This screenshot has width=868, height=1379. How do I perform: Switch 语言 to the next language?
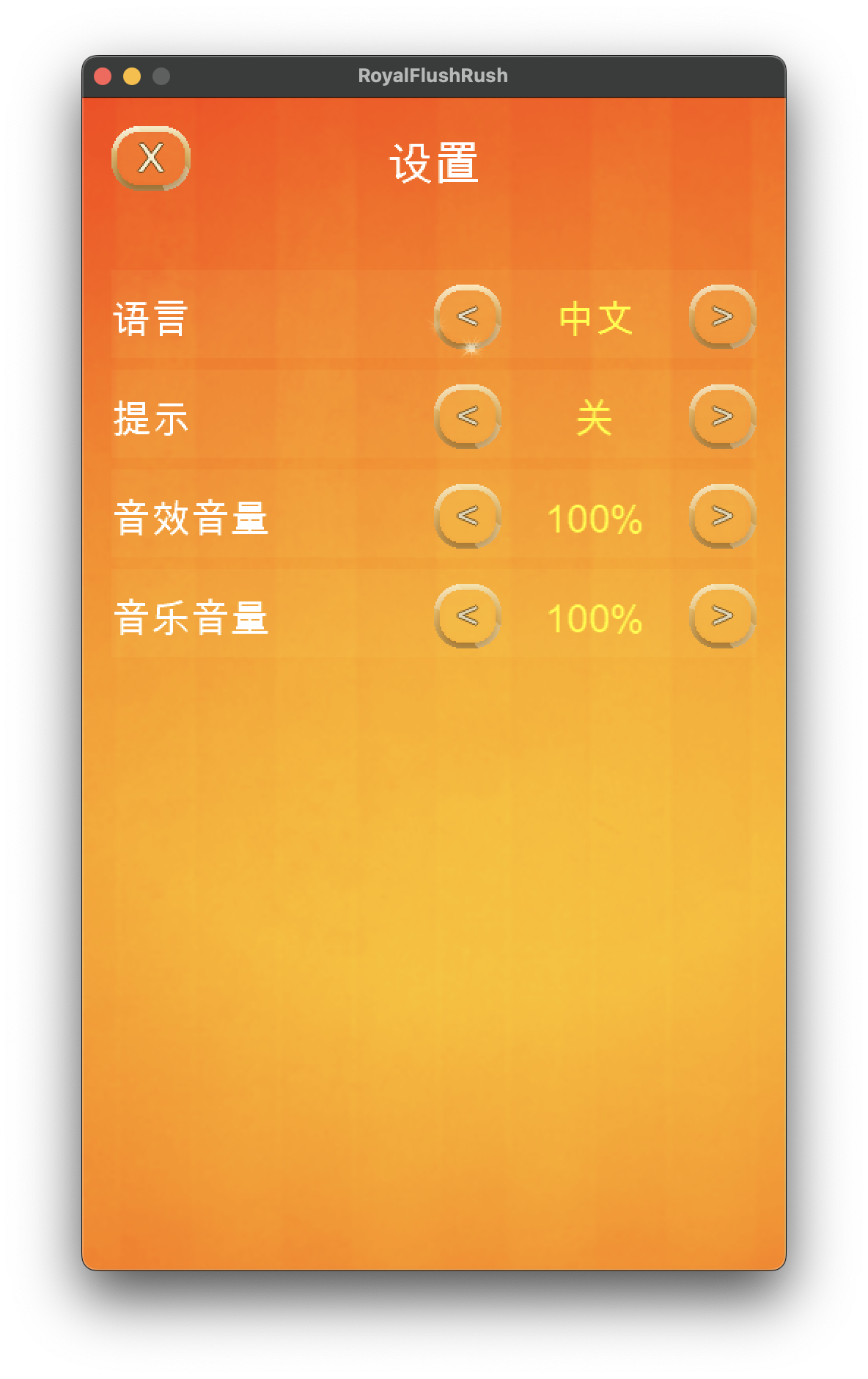[722, 317]
